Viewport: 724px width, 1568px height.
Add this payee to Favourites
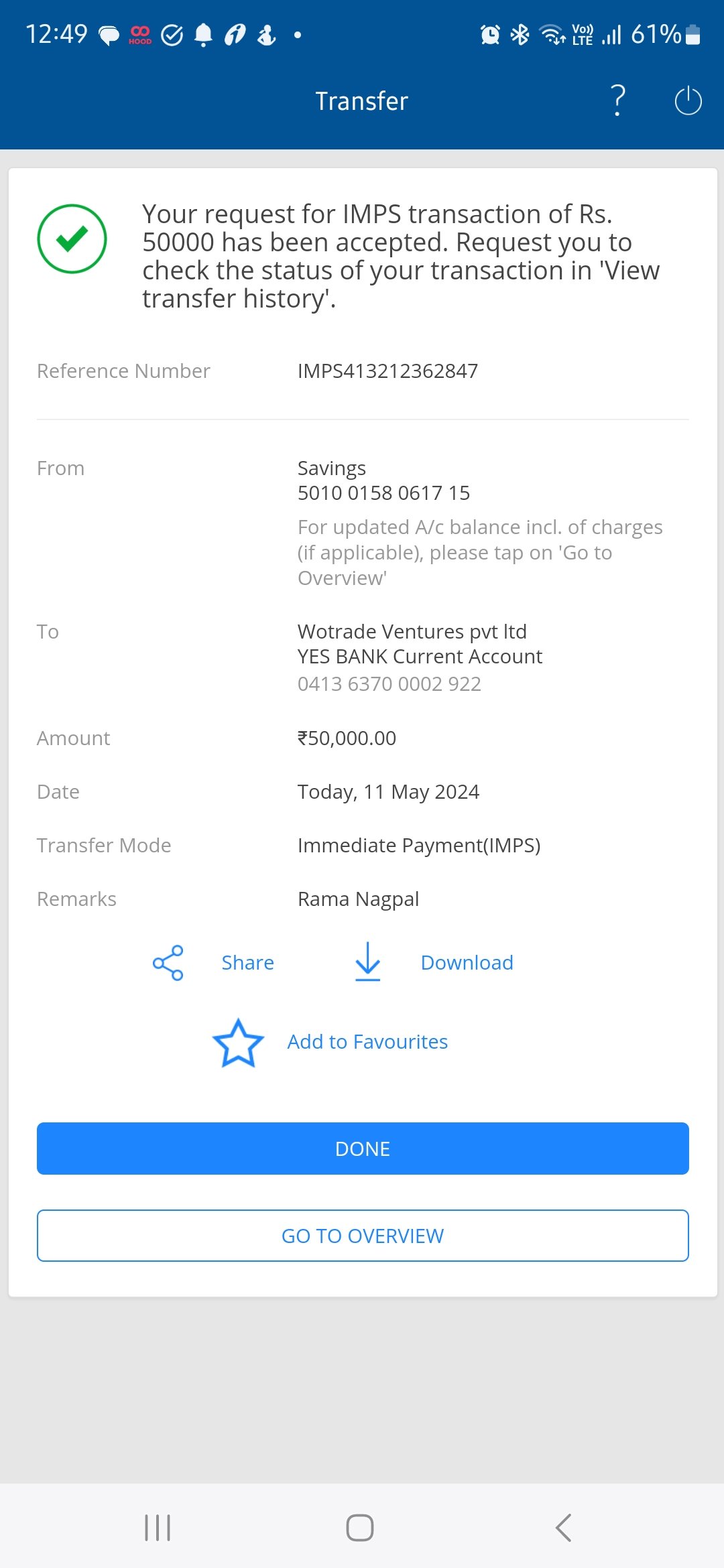tap(330, 1042)
